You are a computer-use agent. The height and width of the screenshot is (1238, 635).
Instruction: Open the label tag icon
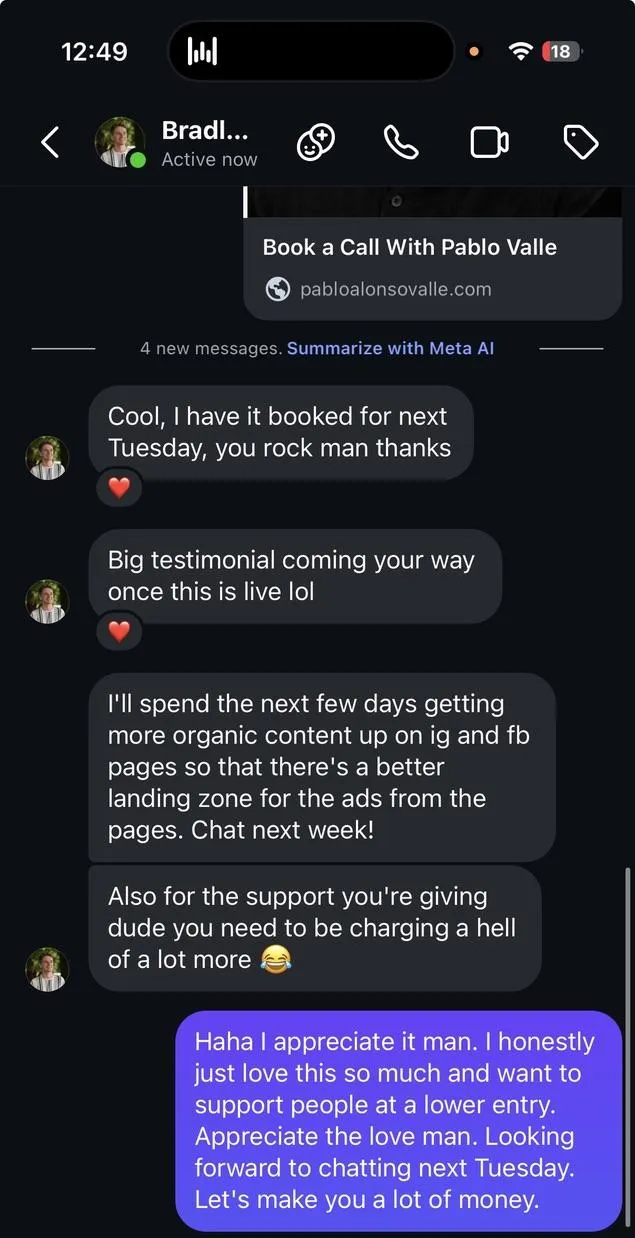[x=581, y=143]
